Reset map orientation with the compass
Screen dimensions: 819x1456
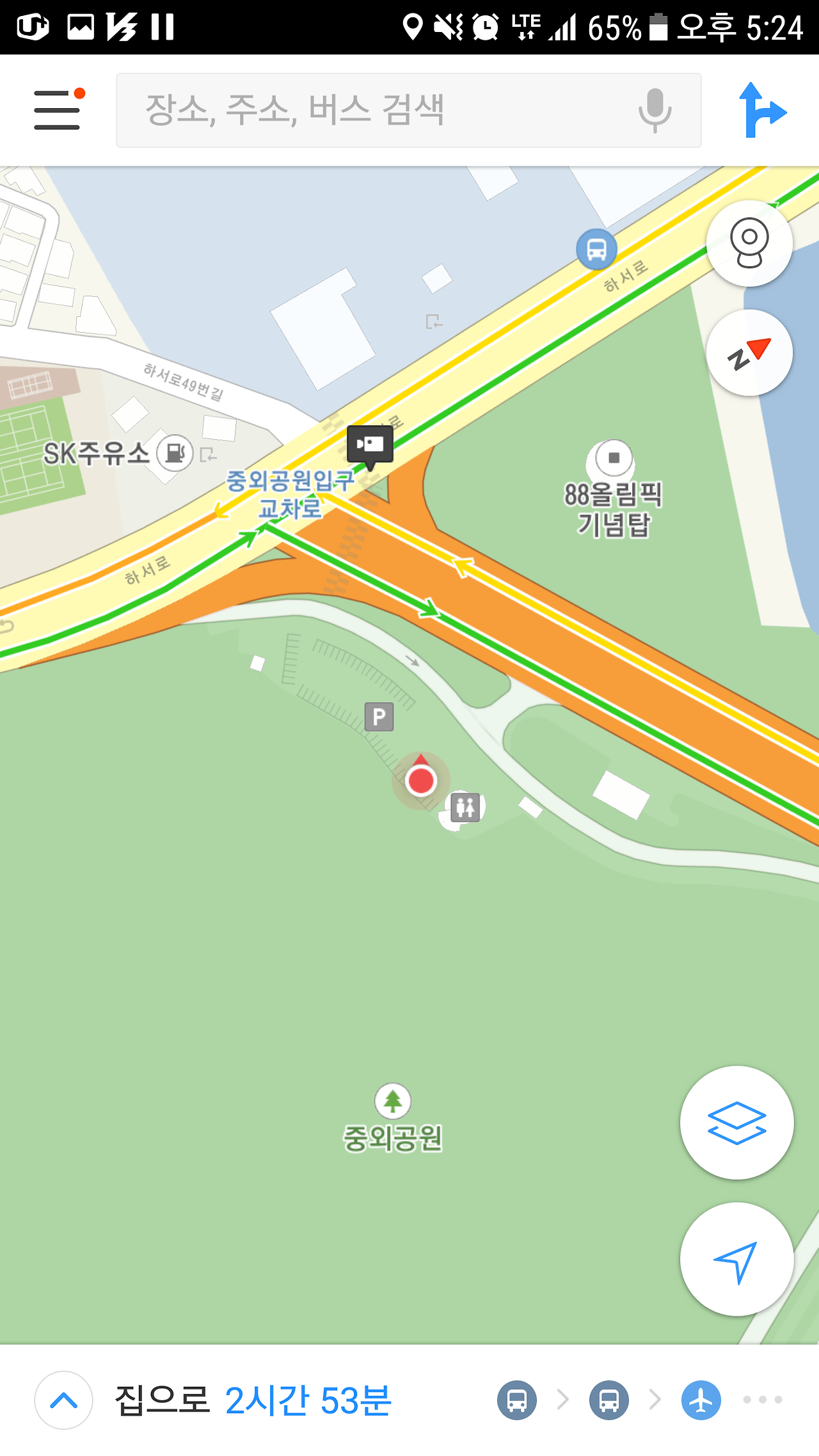coord(749,353)
